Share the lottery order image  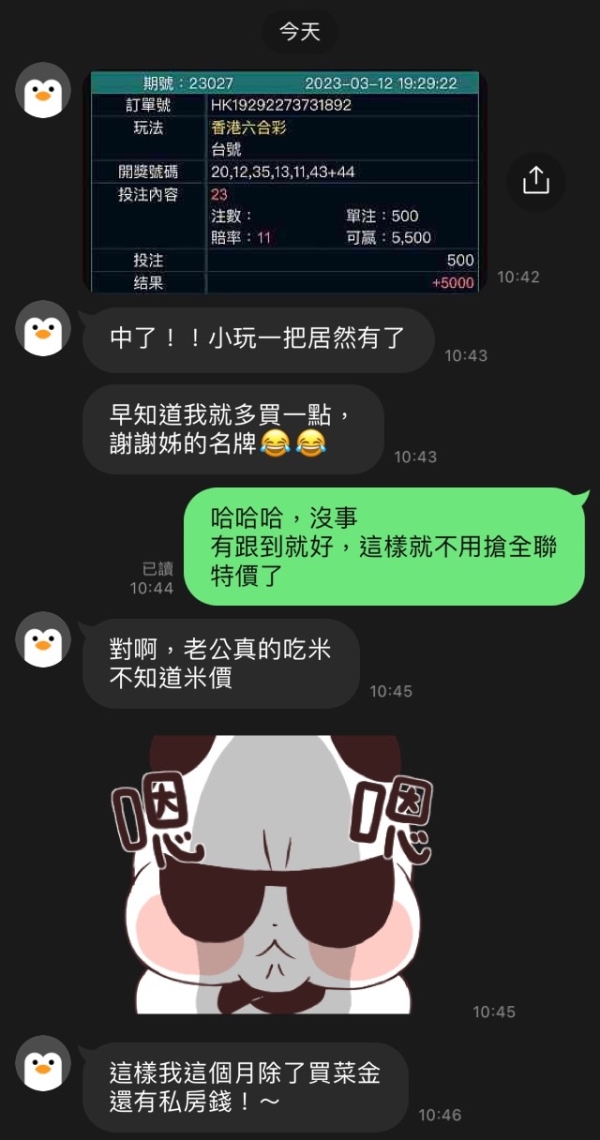pos(536,180)
